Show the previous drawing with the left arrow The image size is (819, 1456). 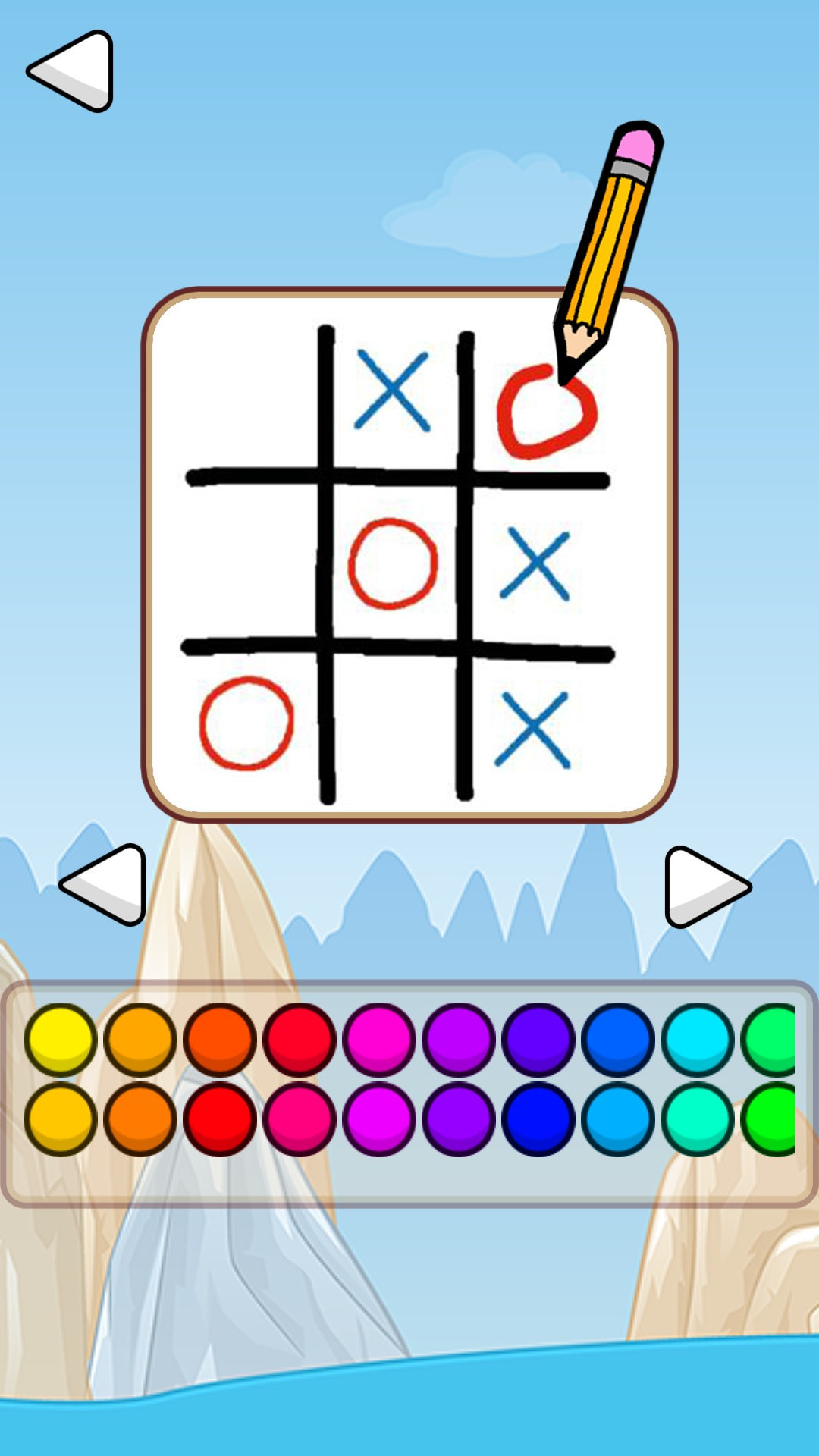(x=106, y=885)
